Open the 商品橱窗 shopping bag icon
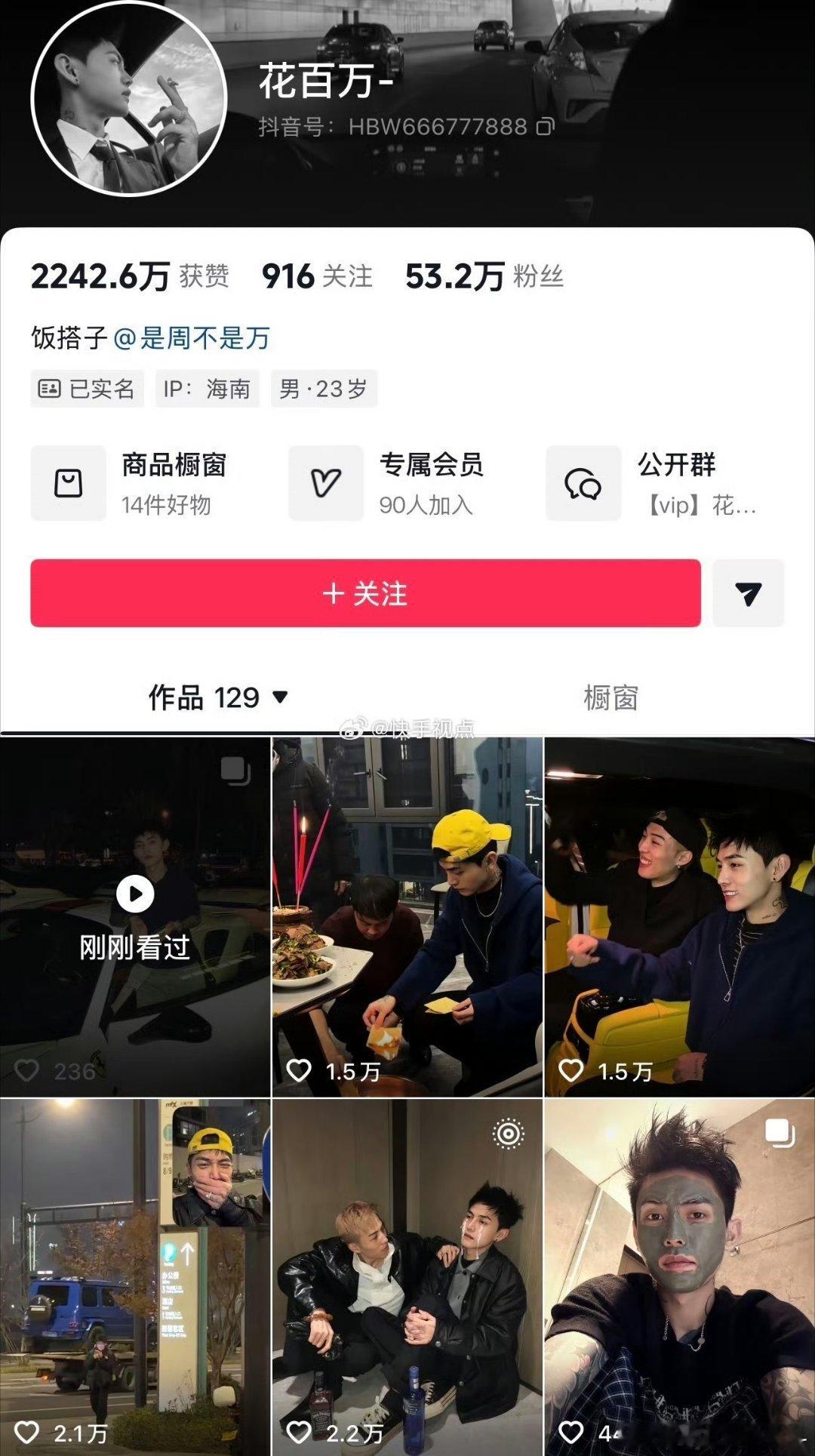Viewport: 815px width, 1456px height. [68, 483]
